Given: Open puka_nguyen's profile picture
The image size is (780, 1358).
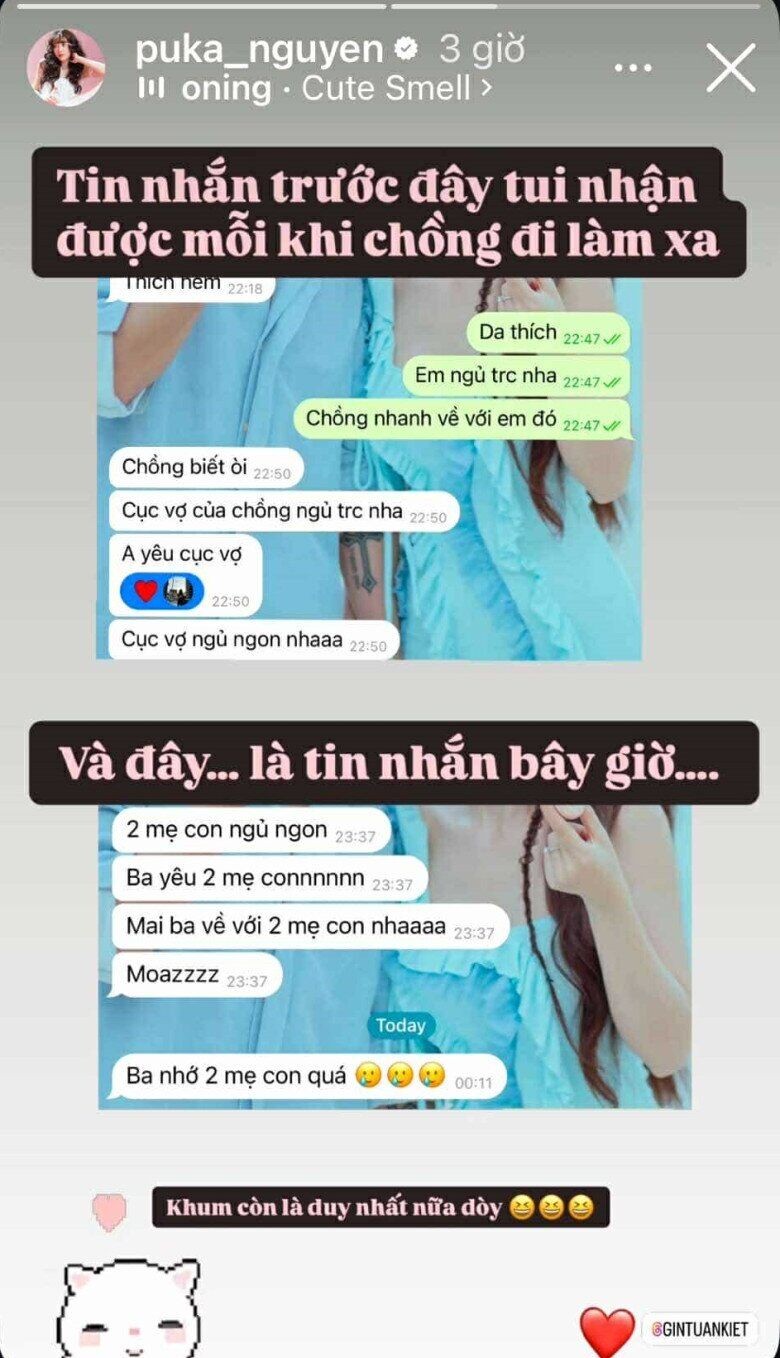Looking at the screenshot, I should 67,67.
